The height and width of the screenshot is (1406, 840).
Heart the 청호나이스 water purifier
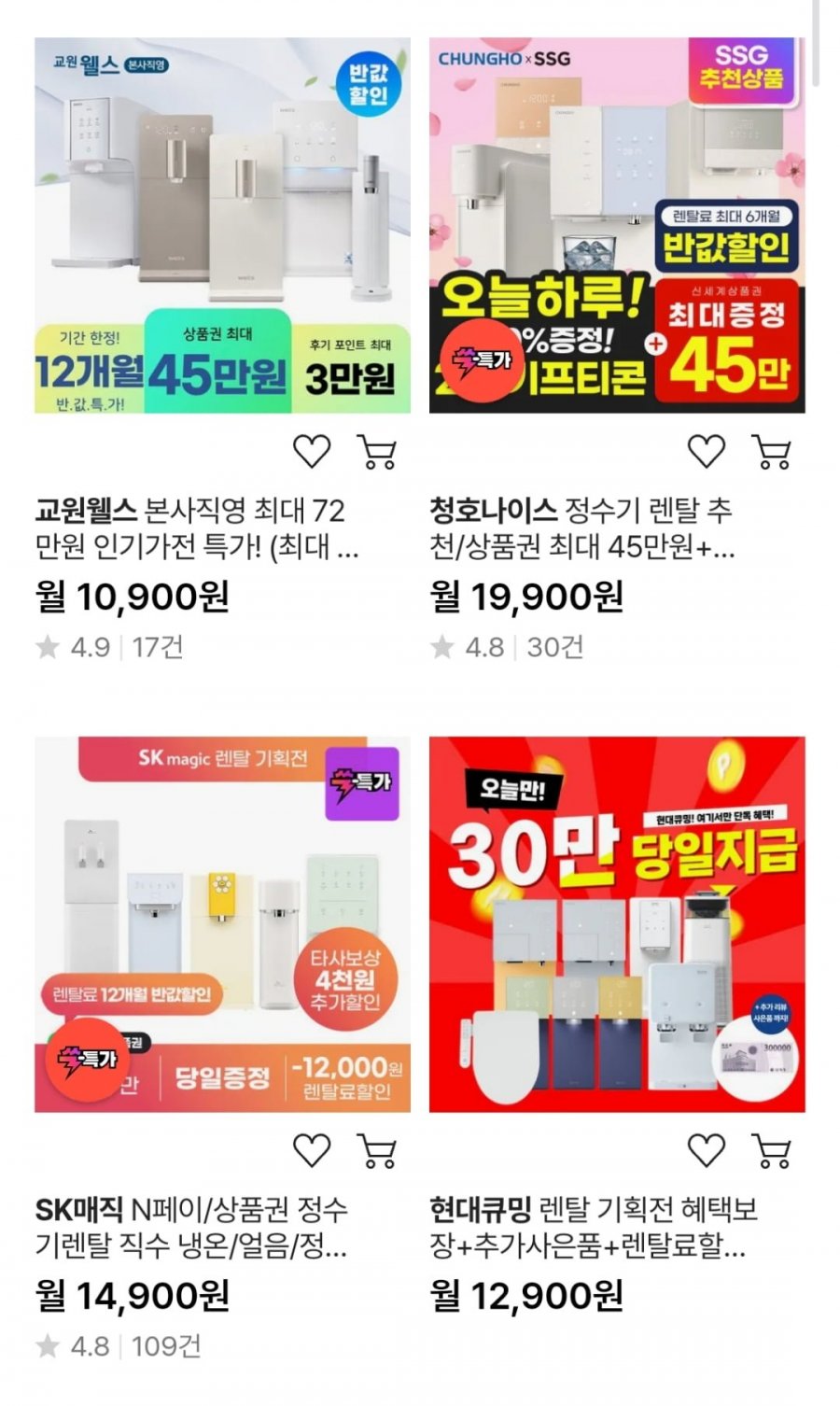(707, 452)
